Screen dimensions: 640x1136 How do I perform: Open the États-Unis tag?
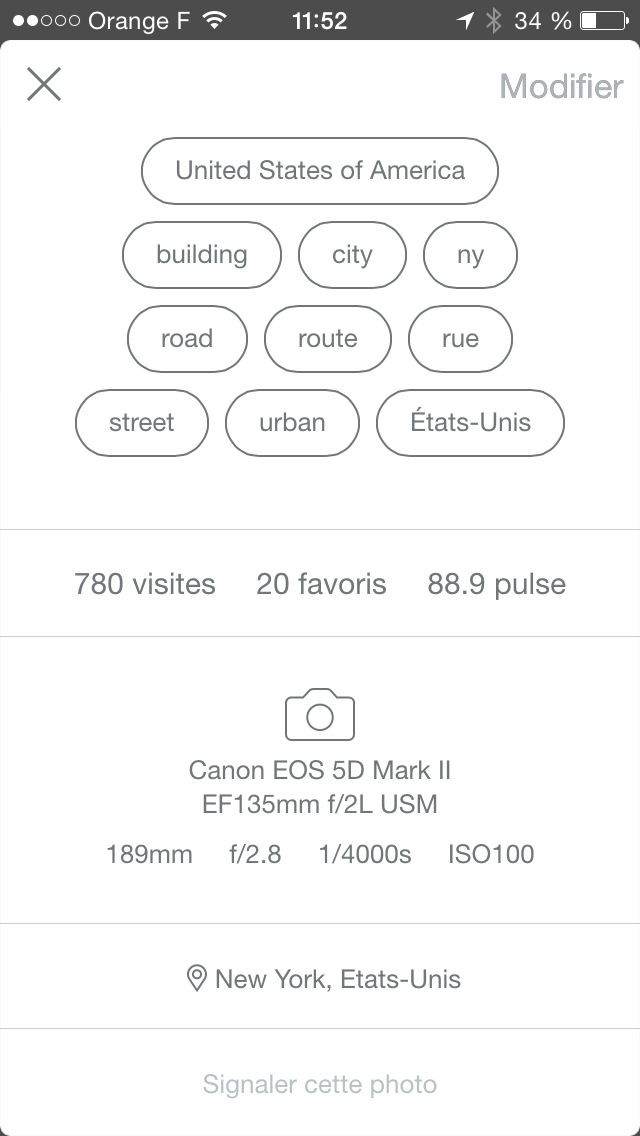470,423
